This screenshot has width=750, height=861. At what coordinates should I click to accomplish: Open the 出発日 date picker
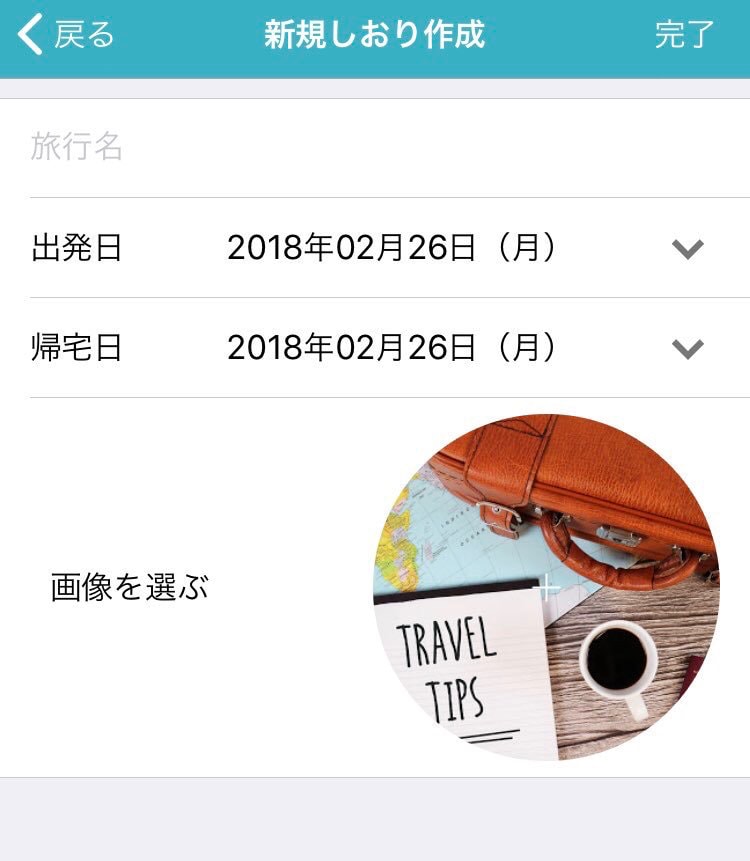pyautogui.click(x=687, y=249)
